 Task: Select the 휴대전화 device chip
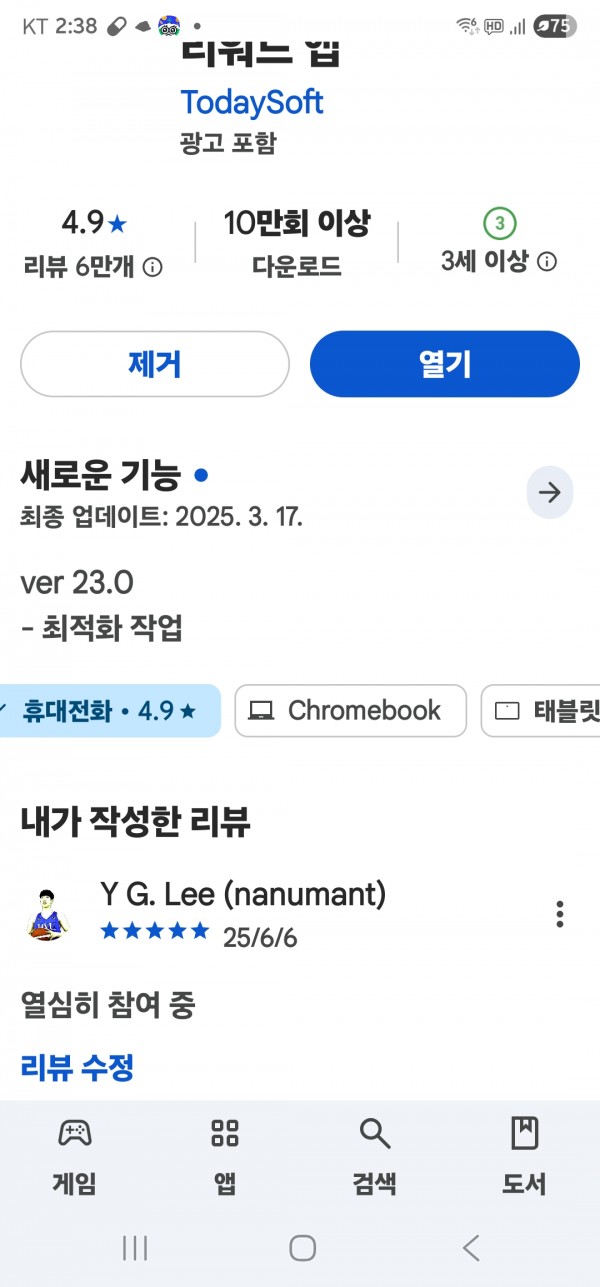pyautogui.click(x=110, y=711)
